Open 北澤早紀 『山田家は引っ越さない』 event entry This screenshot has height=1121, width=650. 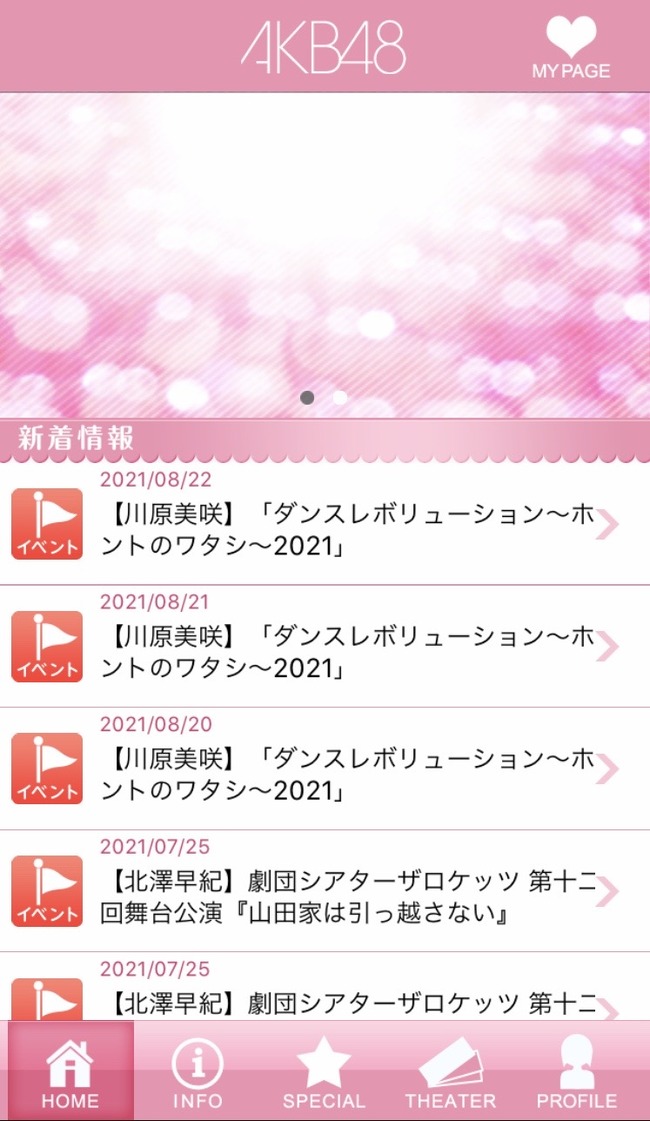coord(325,891)
